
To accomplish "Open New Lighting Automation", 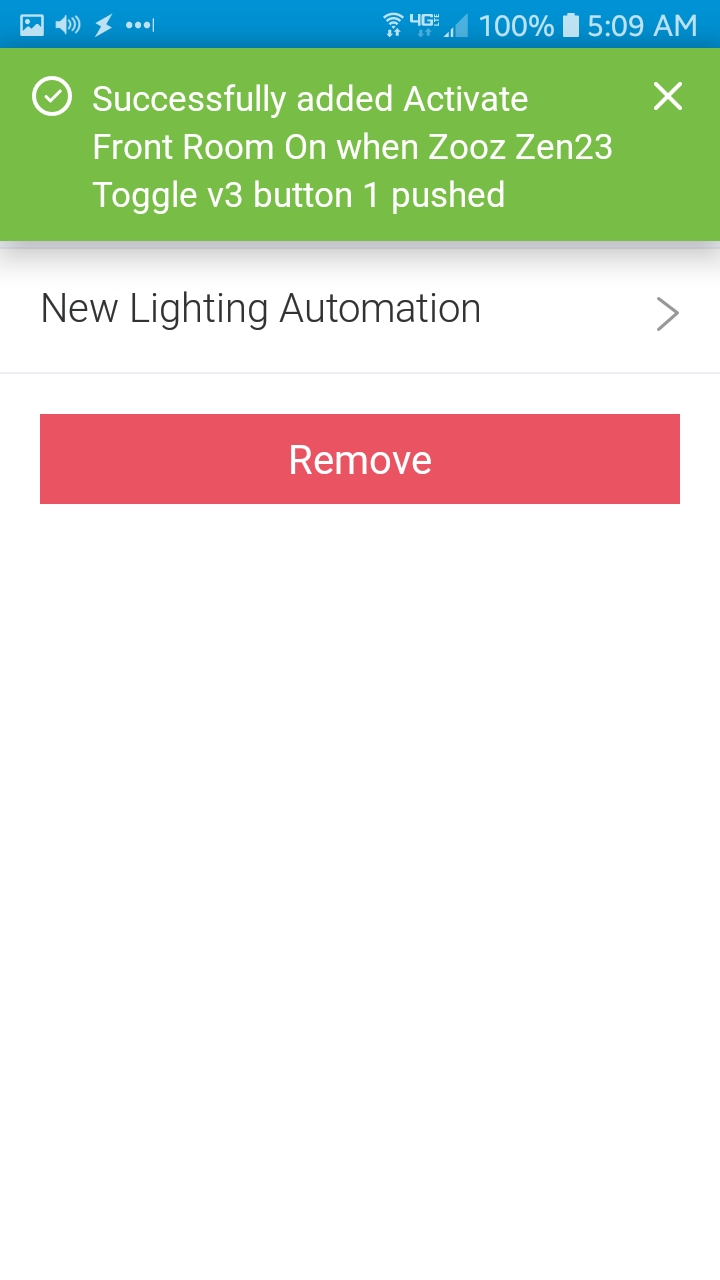I will tap(360, 310).
